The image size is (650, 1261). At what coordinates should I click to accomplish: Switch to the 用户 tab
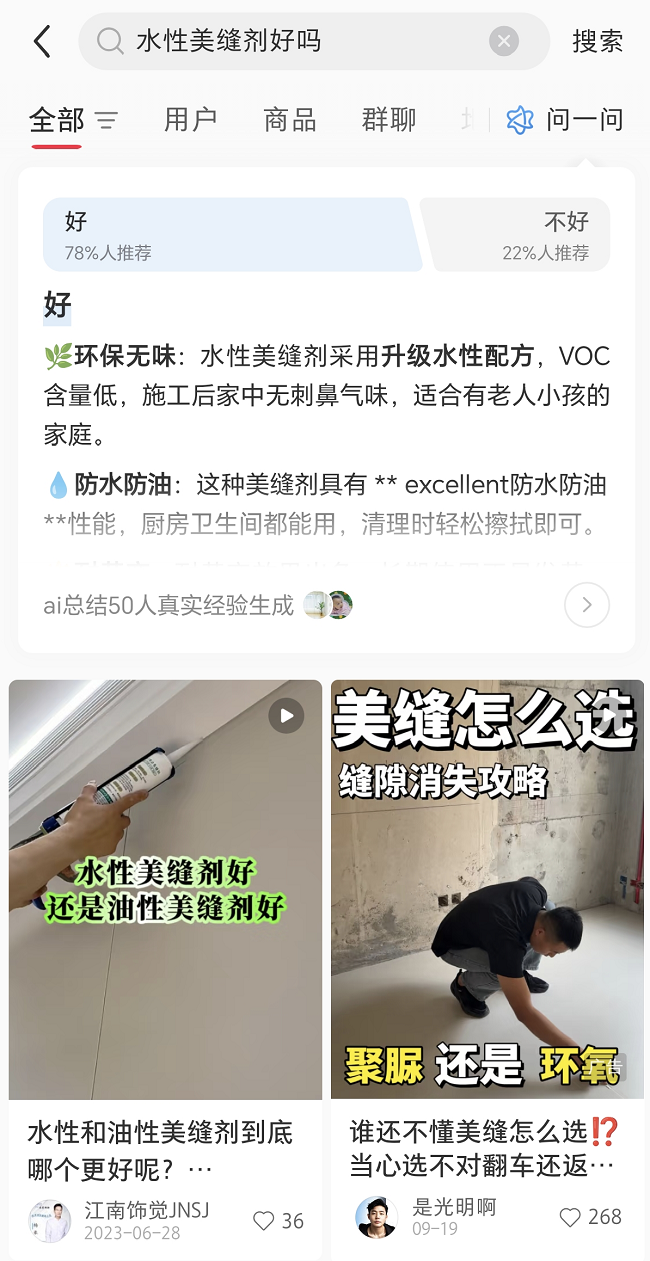coord(190,120)
